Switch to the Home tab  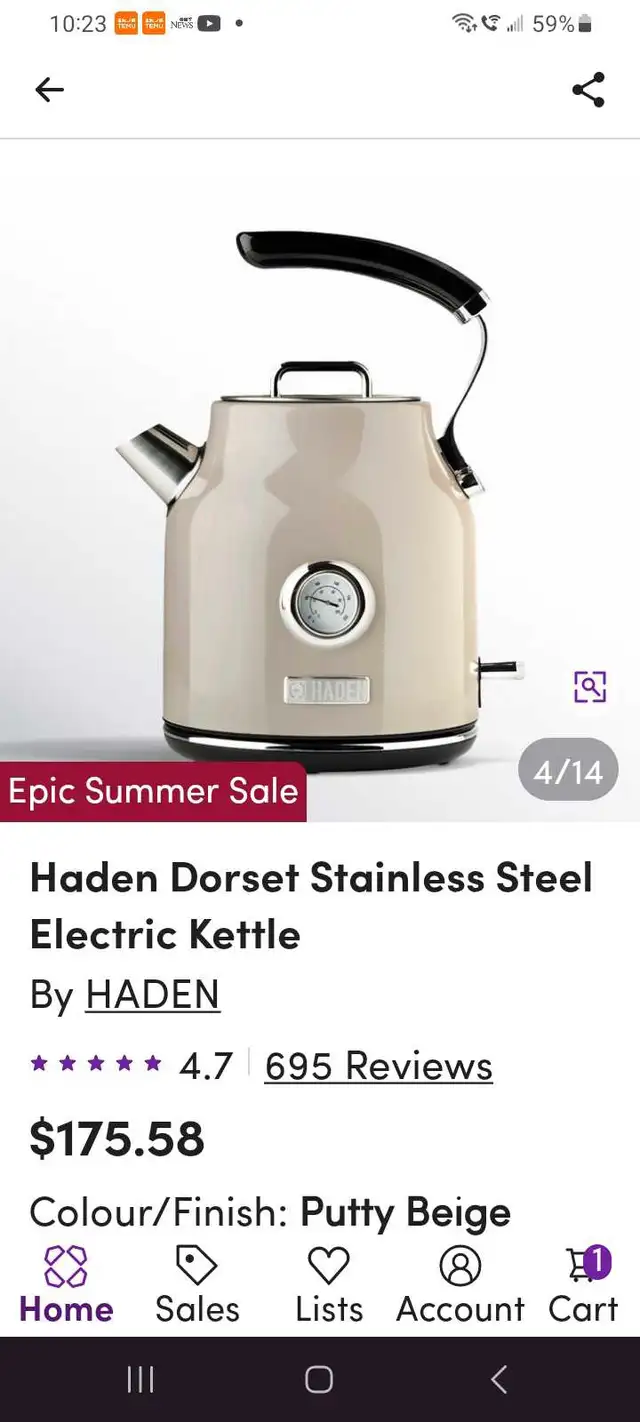pyautogui.click(x=66, y=1286)
